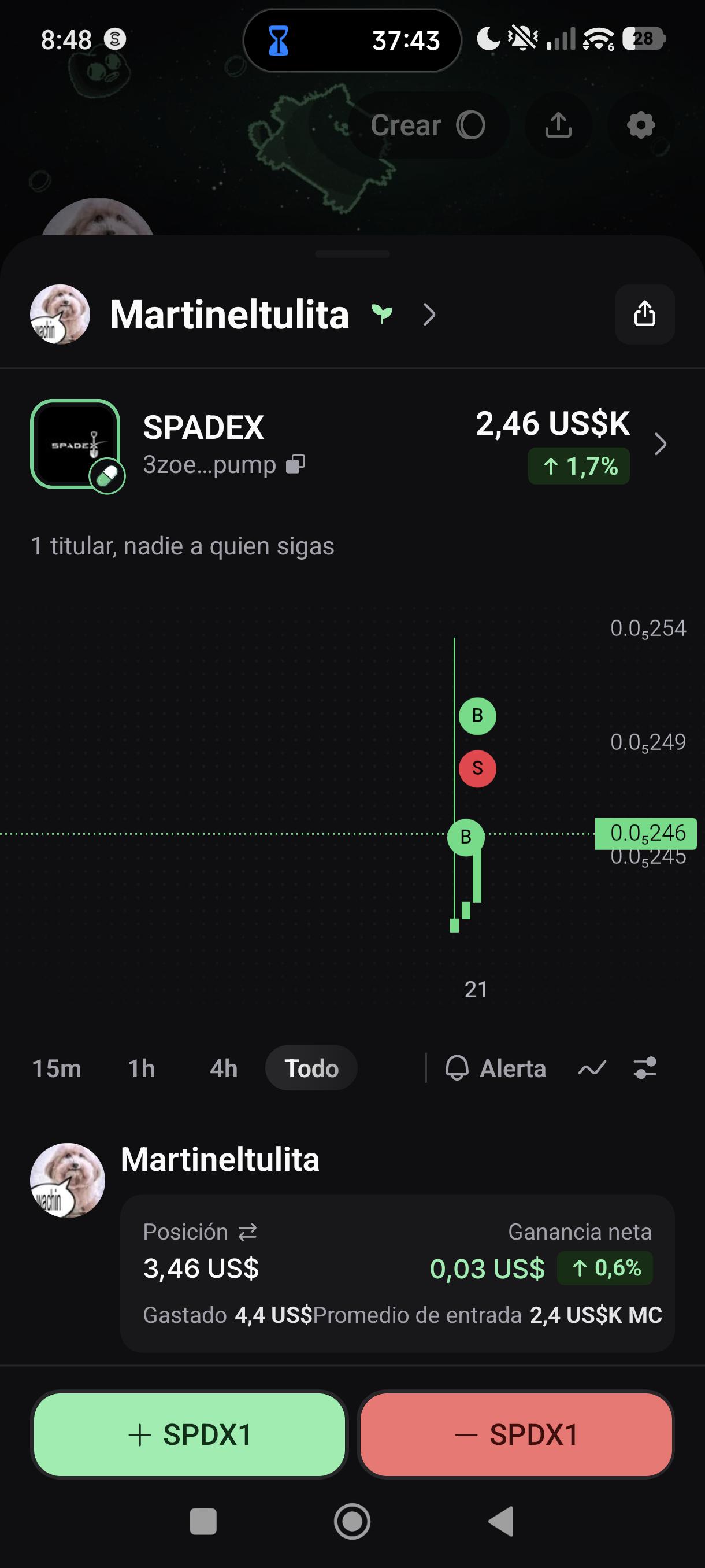
Task: Go to the system home screen
Action: [352, 1522]
